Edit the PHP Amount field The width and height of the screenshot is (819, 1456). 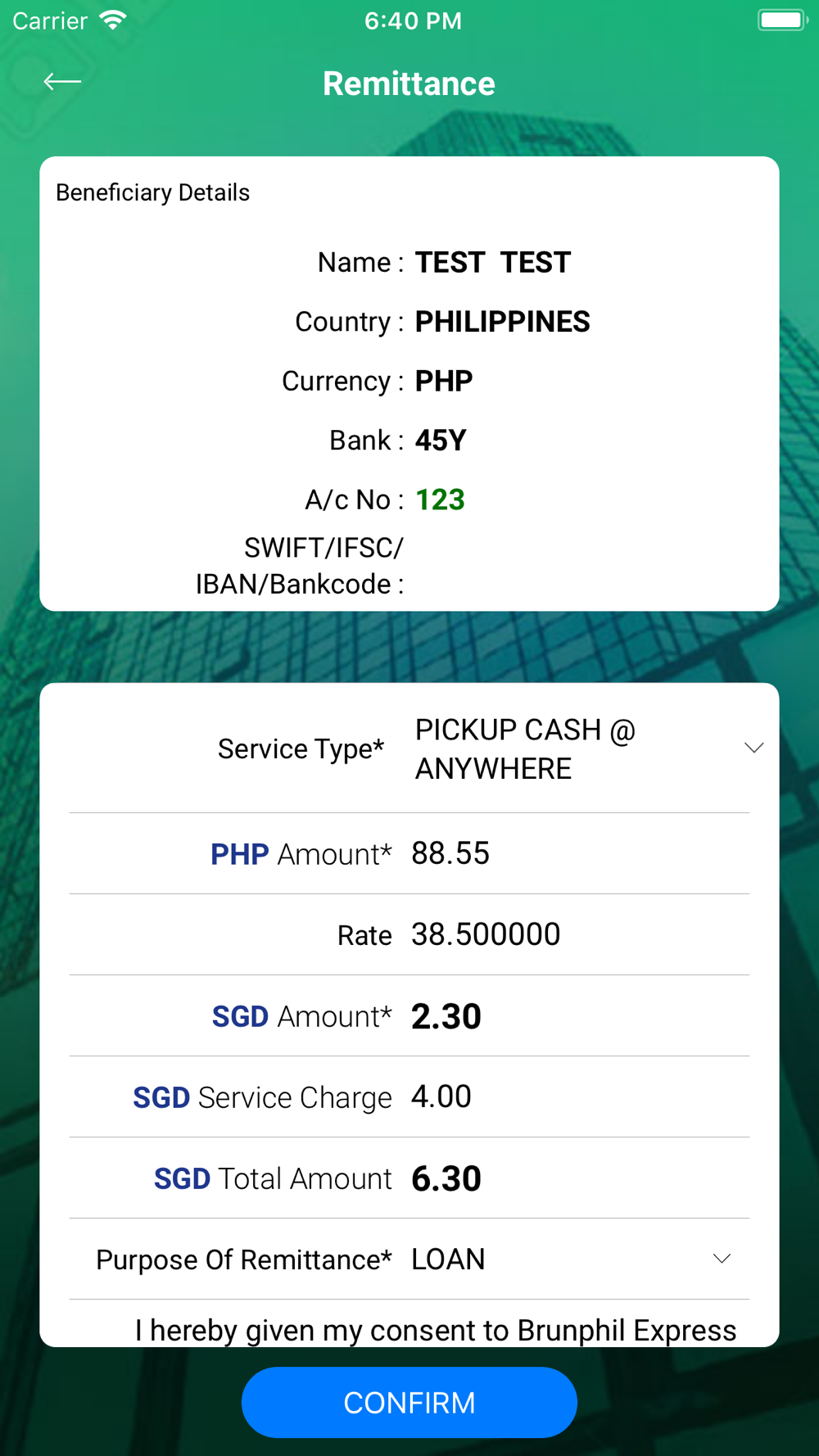click(x=579, y=853)
